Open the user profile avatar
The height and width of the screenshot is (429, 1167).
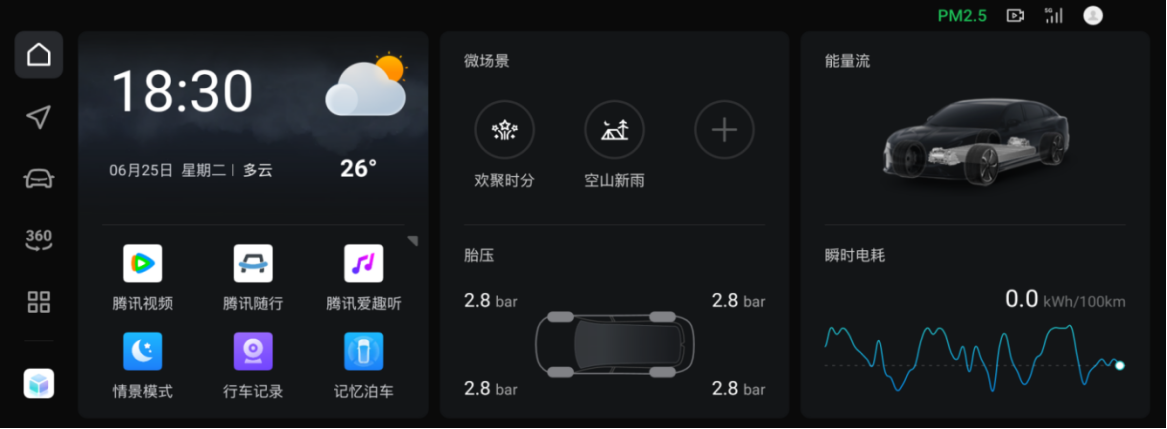click(x=1093, y=15)
